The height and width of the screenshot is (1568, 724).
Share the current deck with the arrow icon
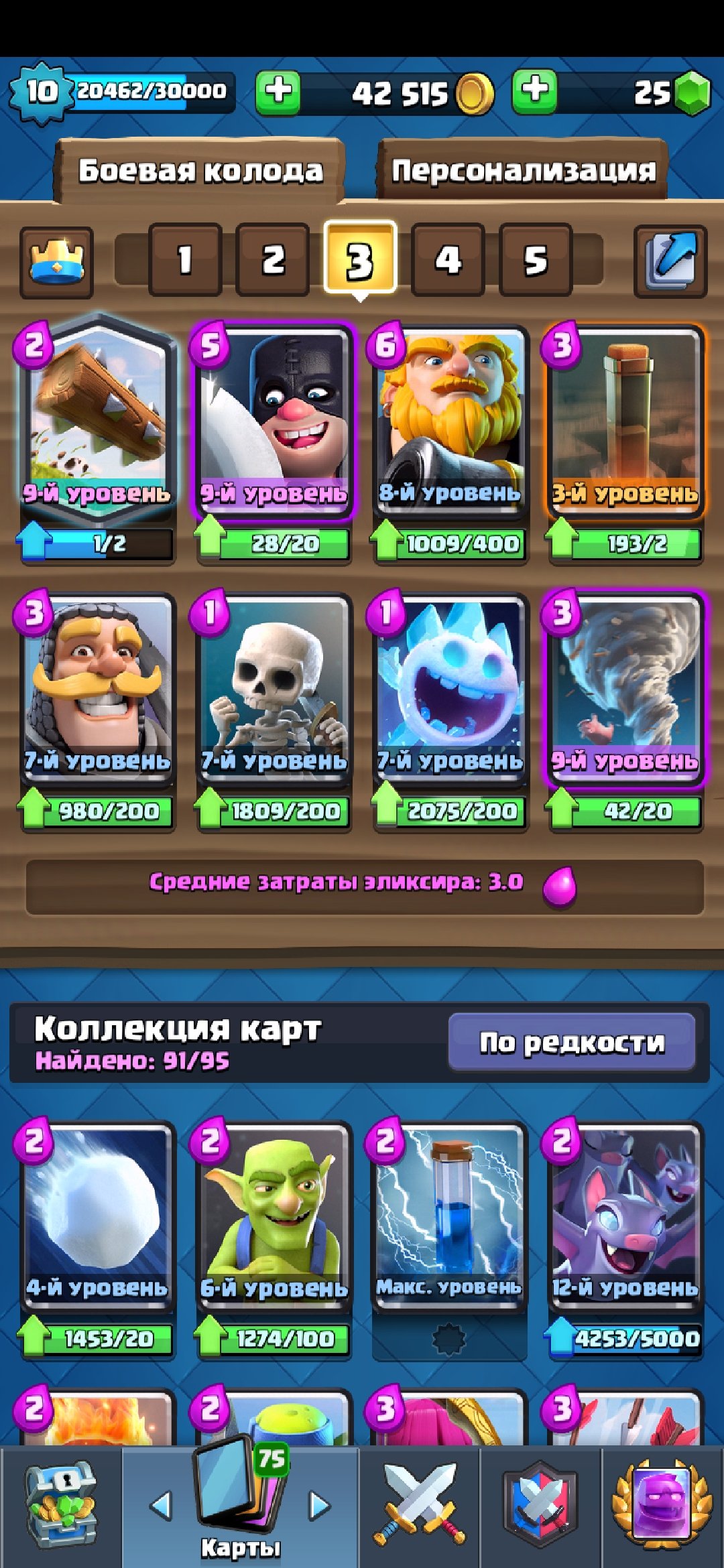click(x=670, y=261)
